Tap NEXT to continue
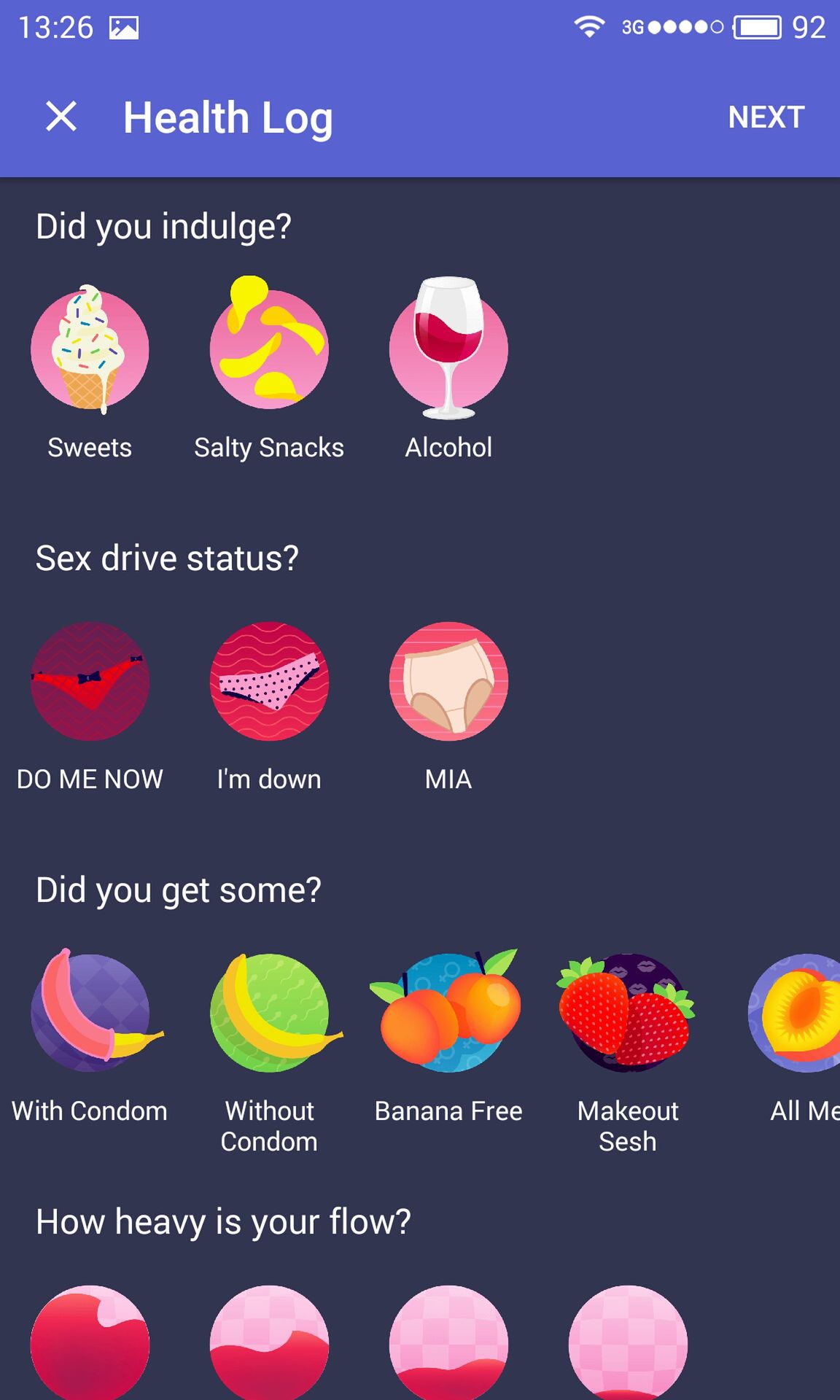 pos(766,117)
